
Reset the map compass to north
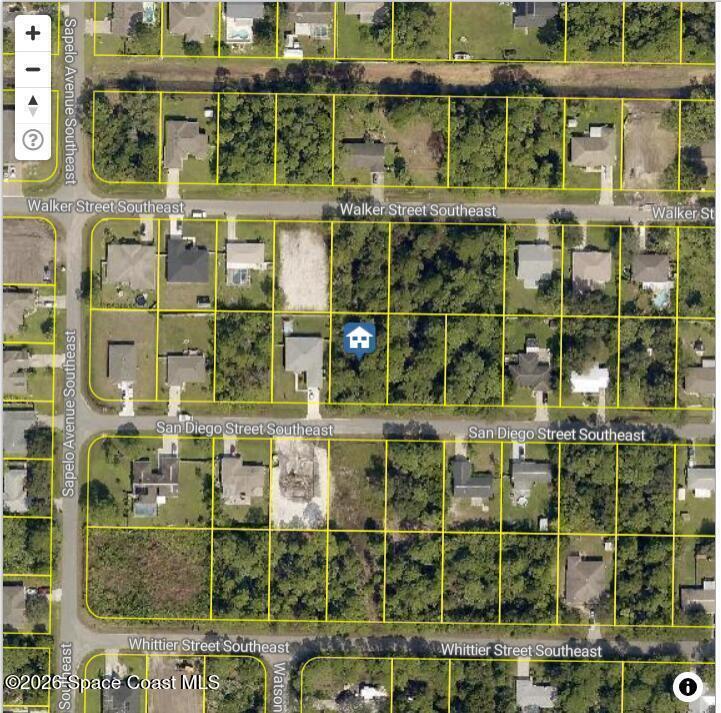click(33, 104)
